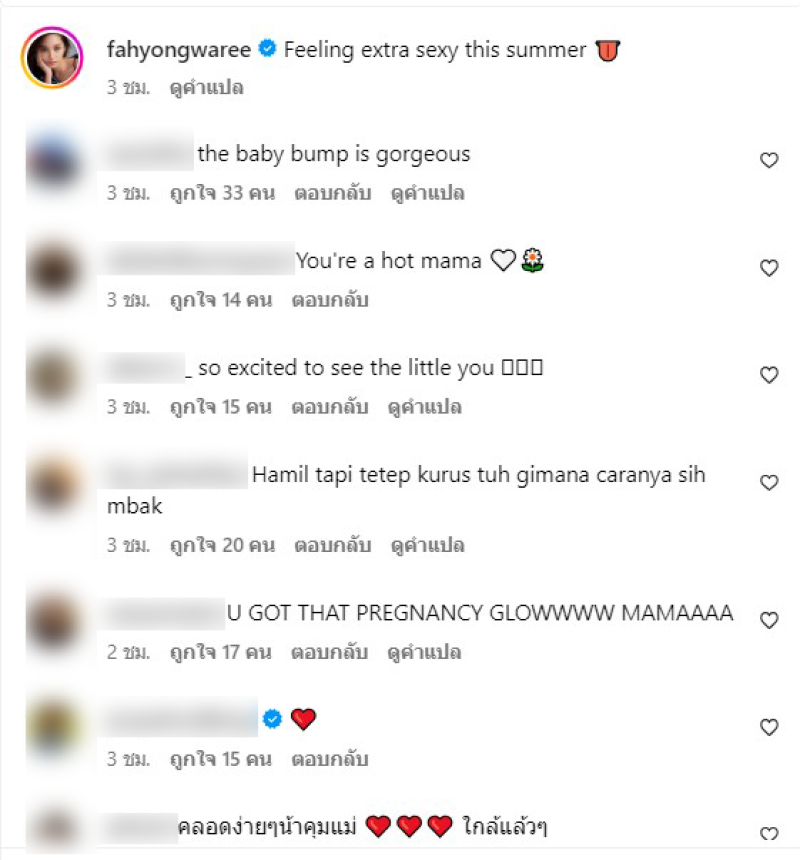Image resolution: width=800 pixels, height=860 pixels.
Task: Reply to the 'PREGNANCY GLOWWWW' comment
Action: point(329,653)
